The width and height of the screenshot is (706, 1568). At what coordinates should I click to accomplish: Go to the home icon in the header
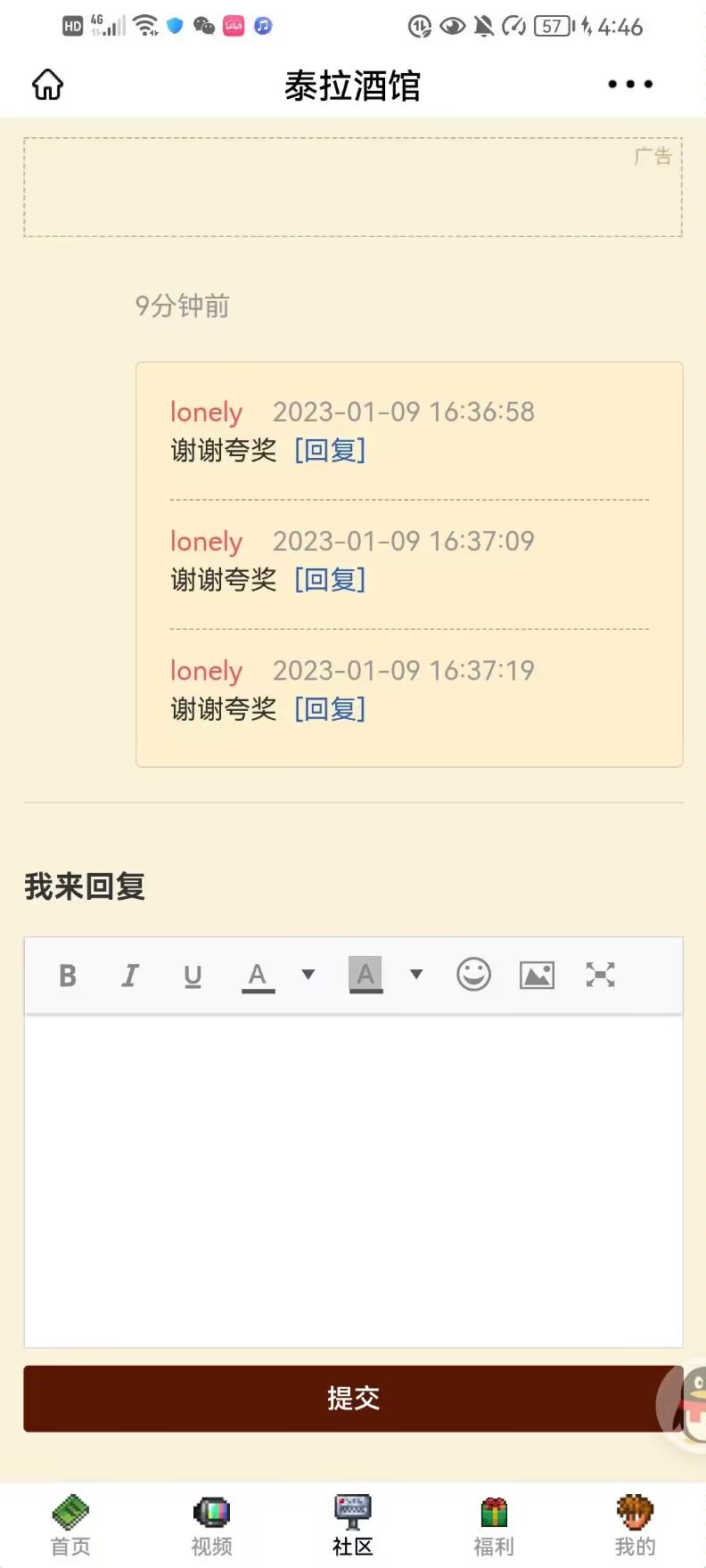point(48,86)
